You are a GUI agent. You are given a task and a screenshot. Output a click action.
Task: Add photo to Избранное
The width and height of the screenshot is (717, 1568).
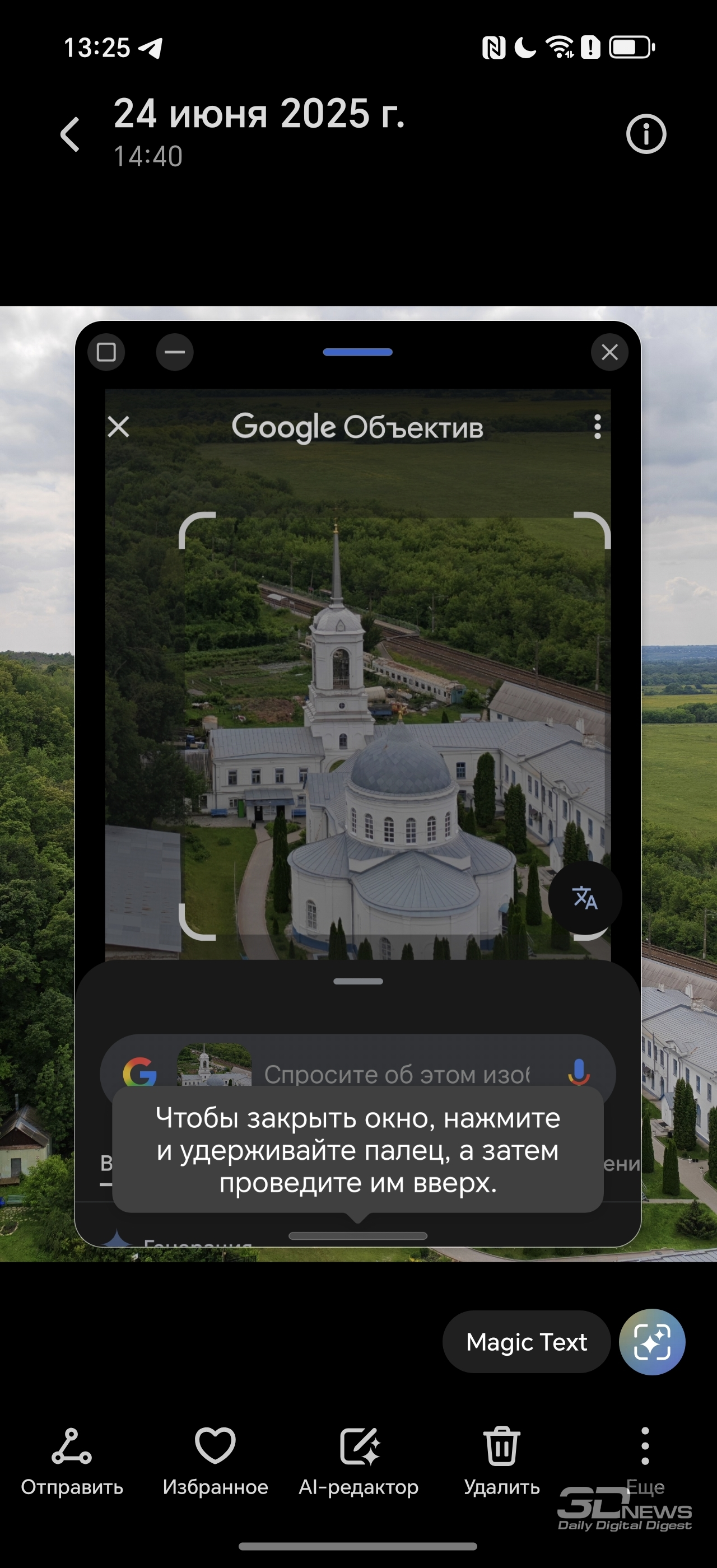215,1462
